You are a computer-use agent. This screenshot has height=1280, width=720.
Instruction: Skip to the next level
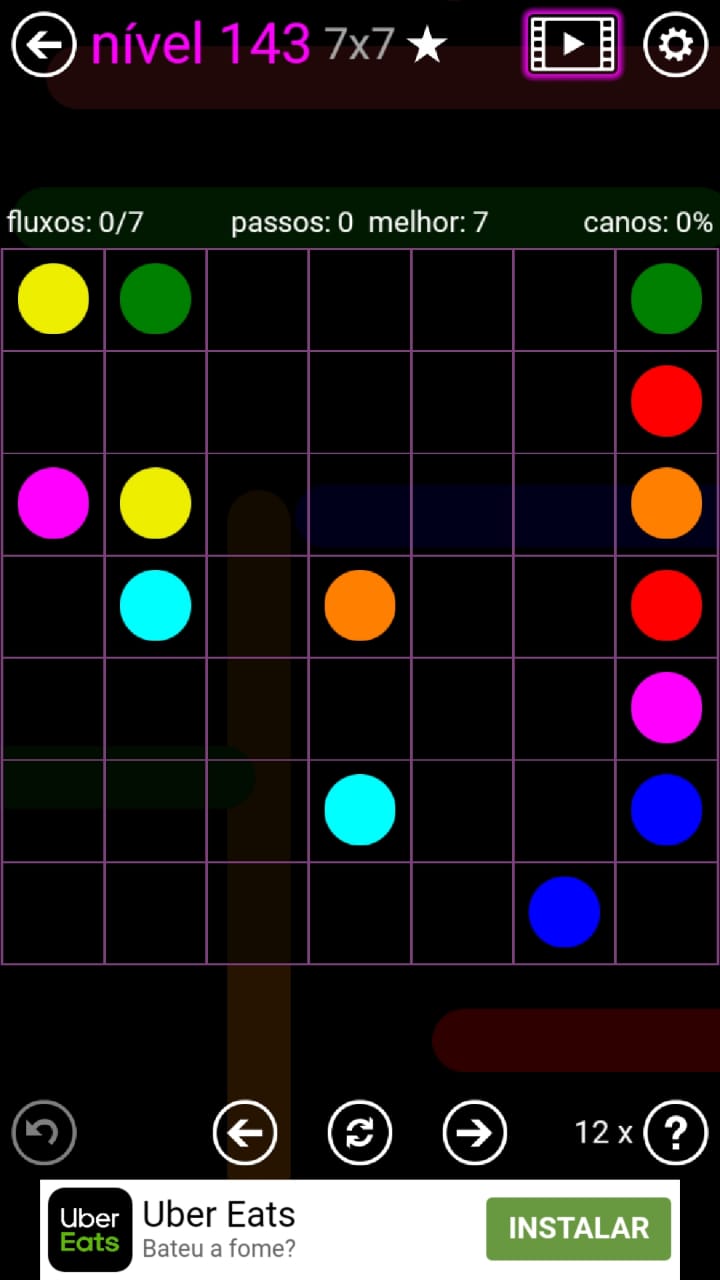(x=475, y=1132)
